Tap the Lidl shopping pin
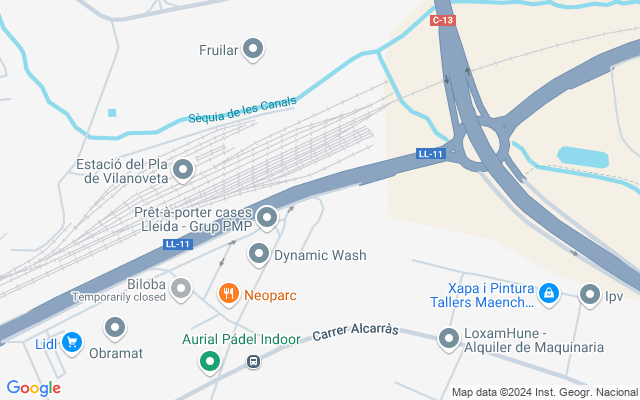Viewport: 640px width, 400px height. 71,343
